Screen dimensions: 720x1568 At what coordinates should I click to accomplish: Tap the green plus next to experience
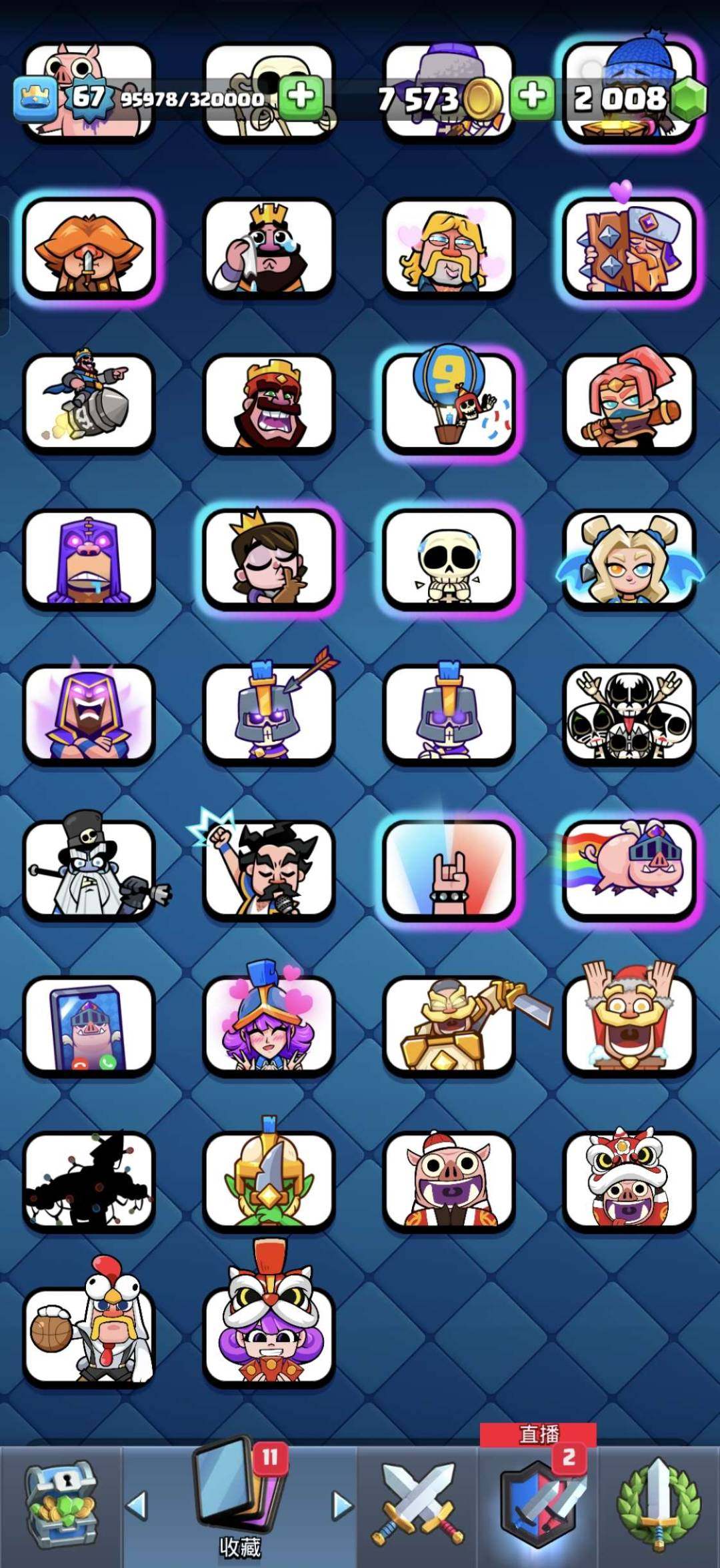(x=301, y=97)
